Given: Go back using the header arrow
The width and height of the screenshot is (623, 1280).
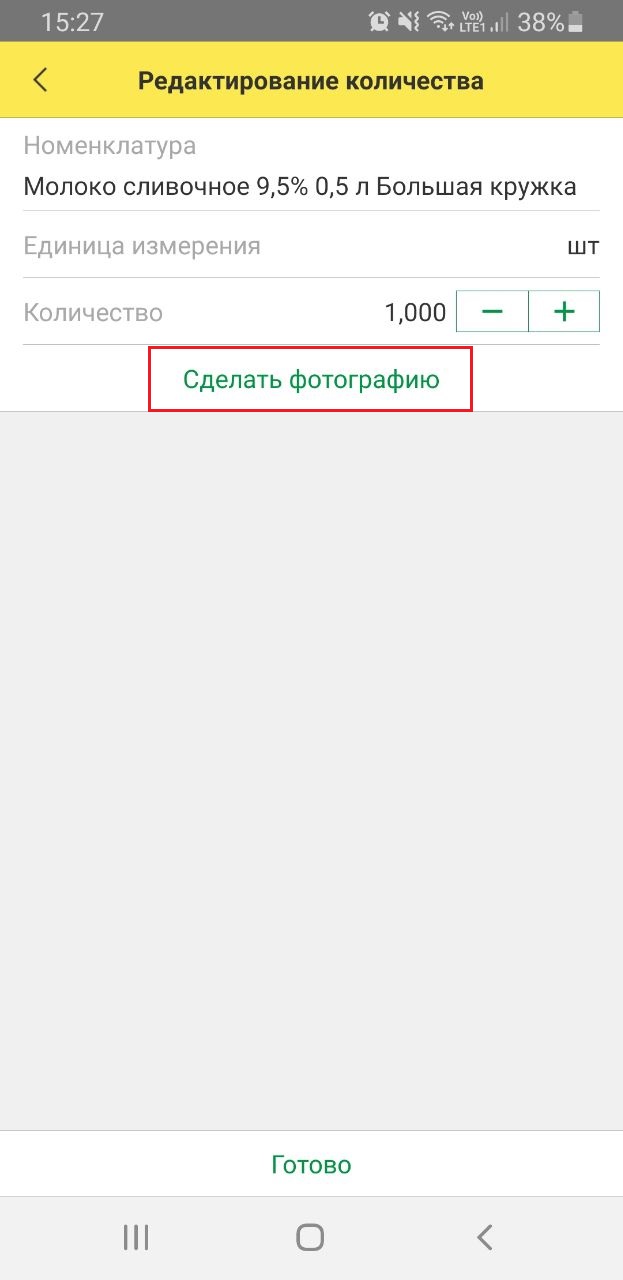Looking at the screenshot, I should point(41,80).
